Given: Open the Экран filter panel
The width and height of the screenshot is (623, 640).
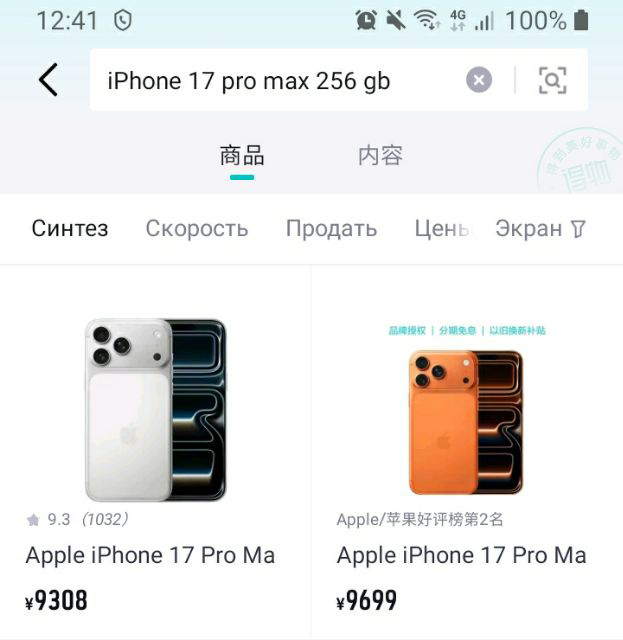Looking at the screenshot, I should pos(540,228).
